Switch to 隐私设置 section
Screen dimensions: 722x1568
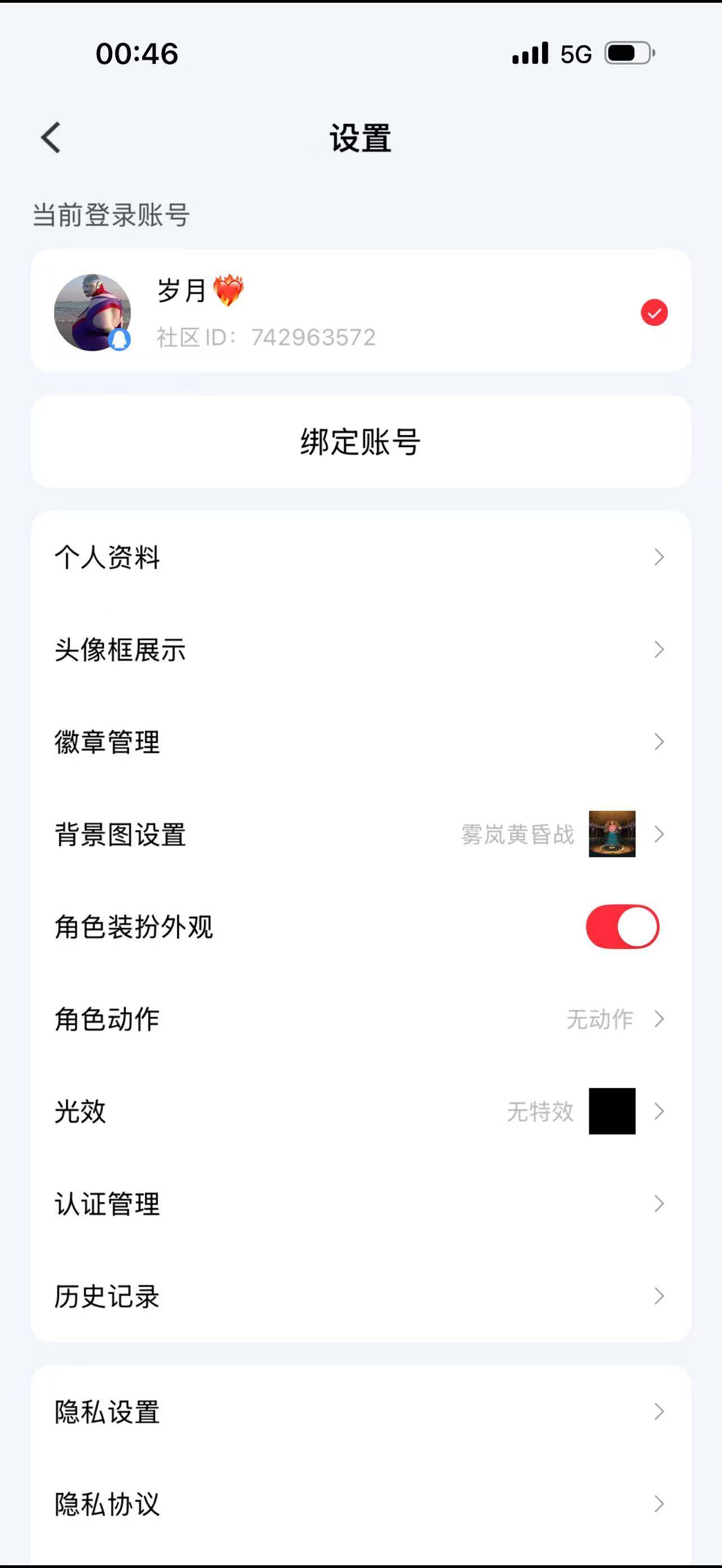click(361, 1412)
